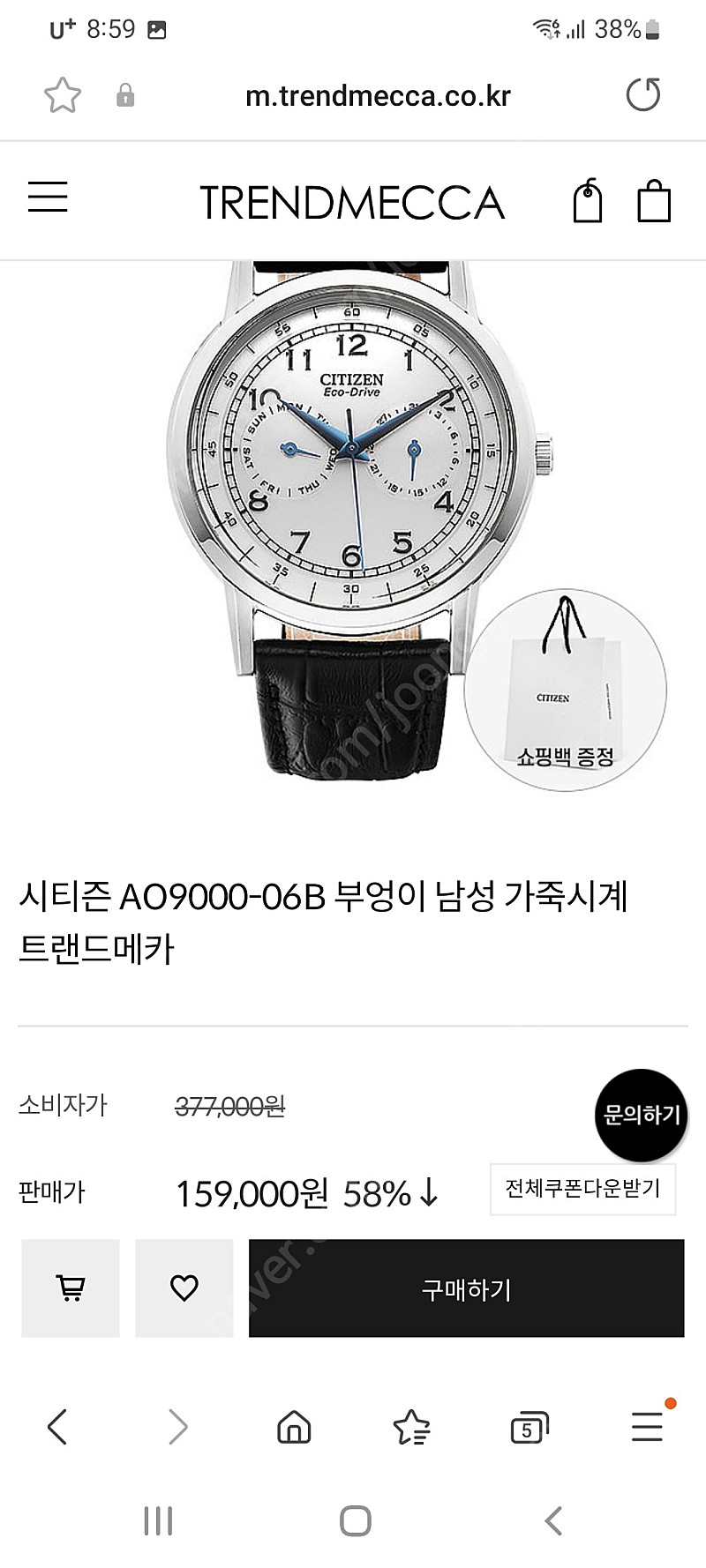Open the browser bookmarks list

coord(411,1426)
